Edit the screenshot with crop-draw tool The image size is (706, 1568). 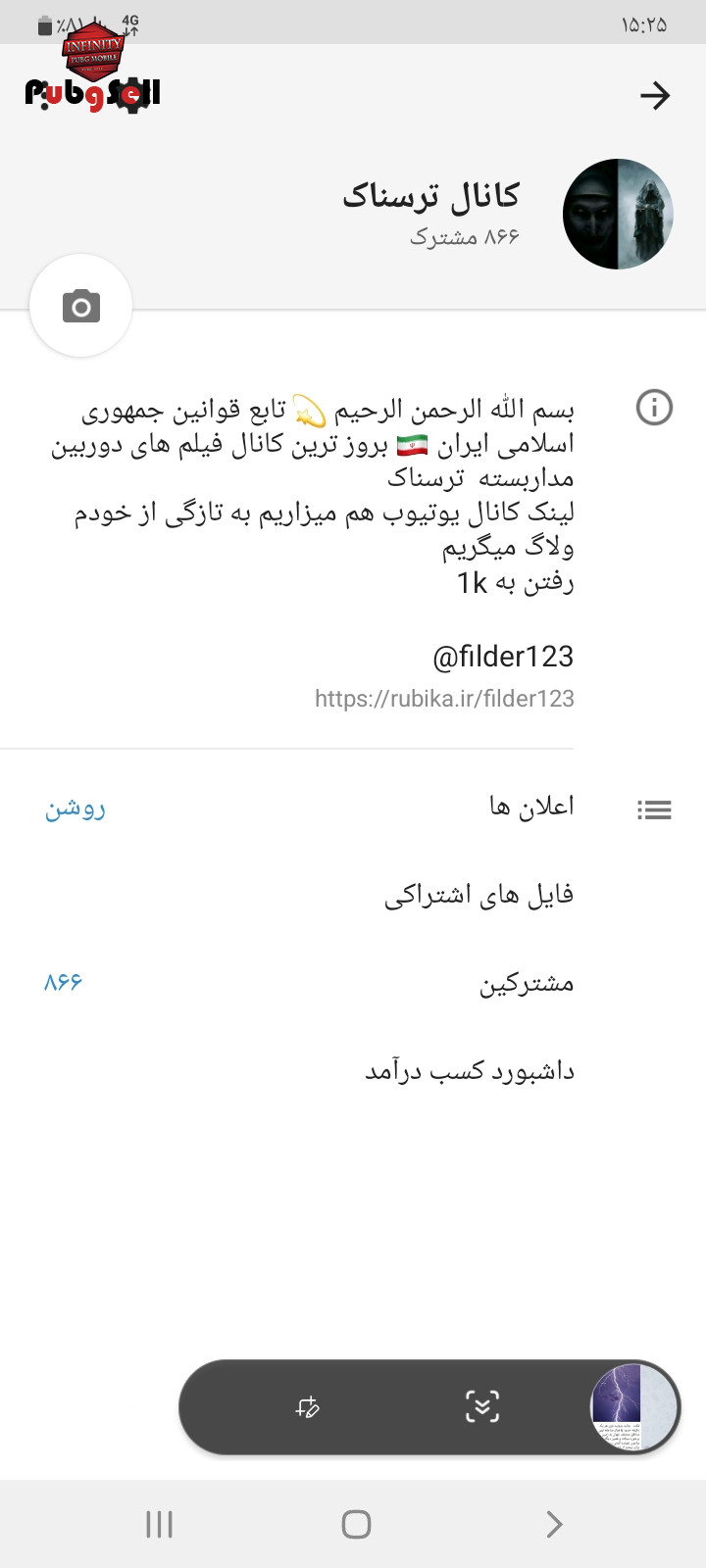point(308,1407)
